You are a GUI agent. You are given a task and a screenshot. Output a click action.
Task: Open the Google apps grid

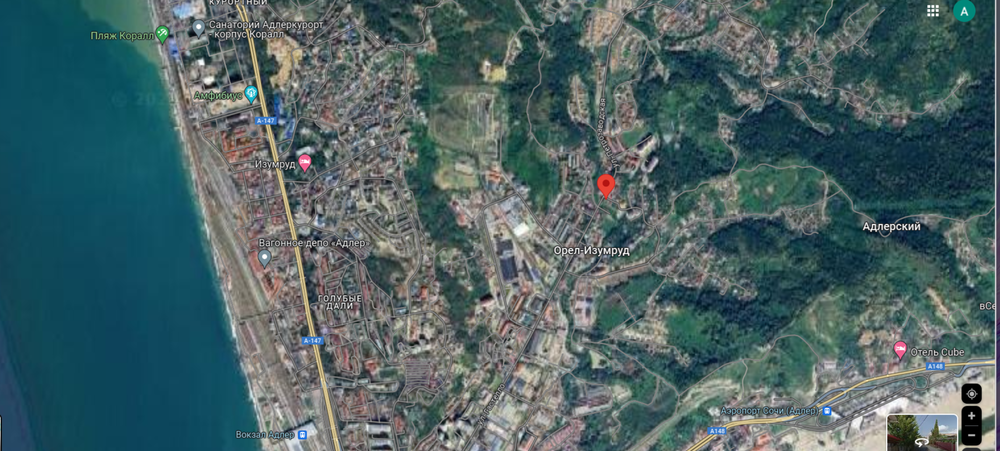click(933, 11)
